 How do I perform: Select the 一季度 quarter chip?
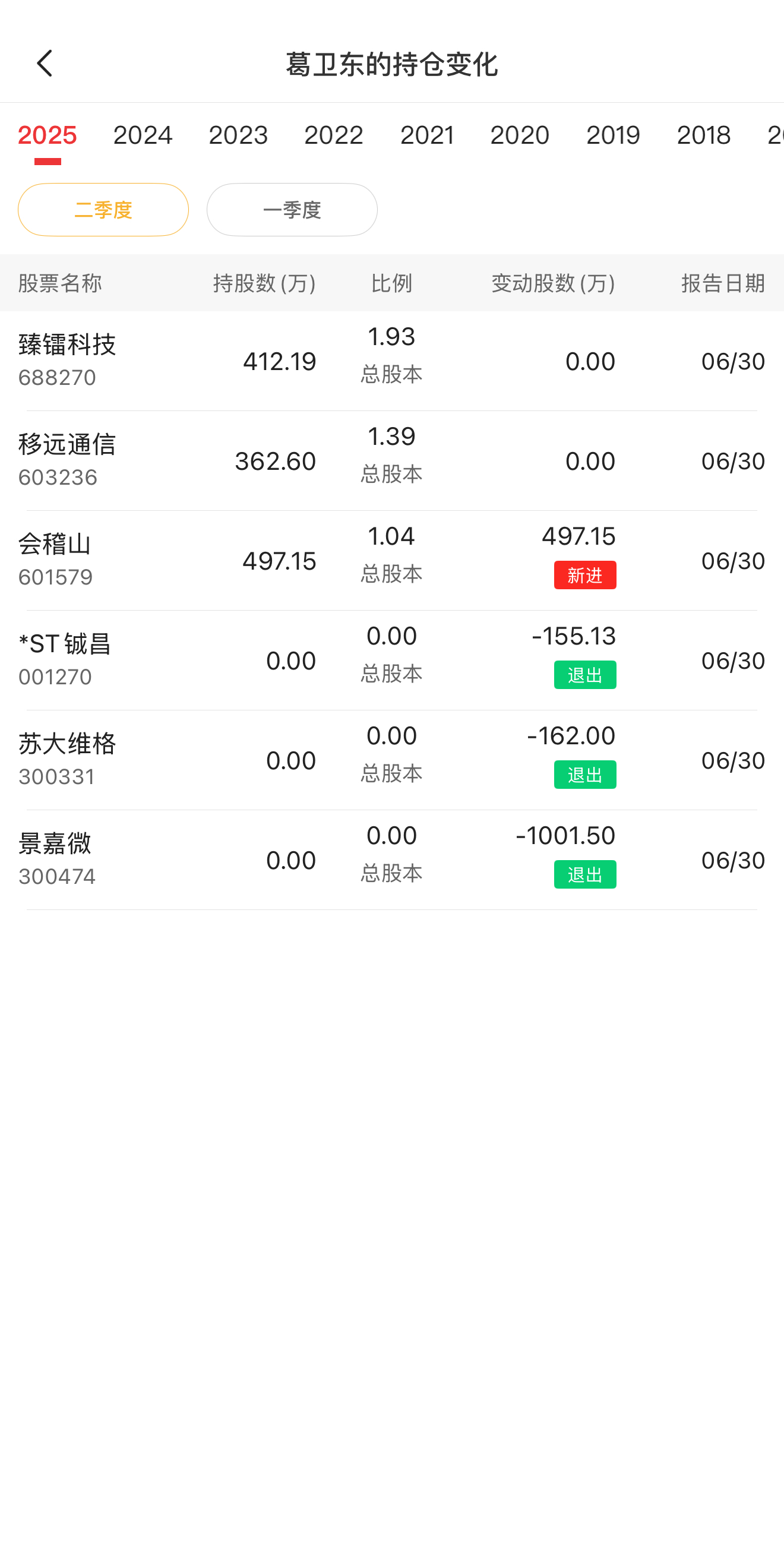(x=292, y=210)
